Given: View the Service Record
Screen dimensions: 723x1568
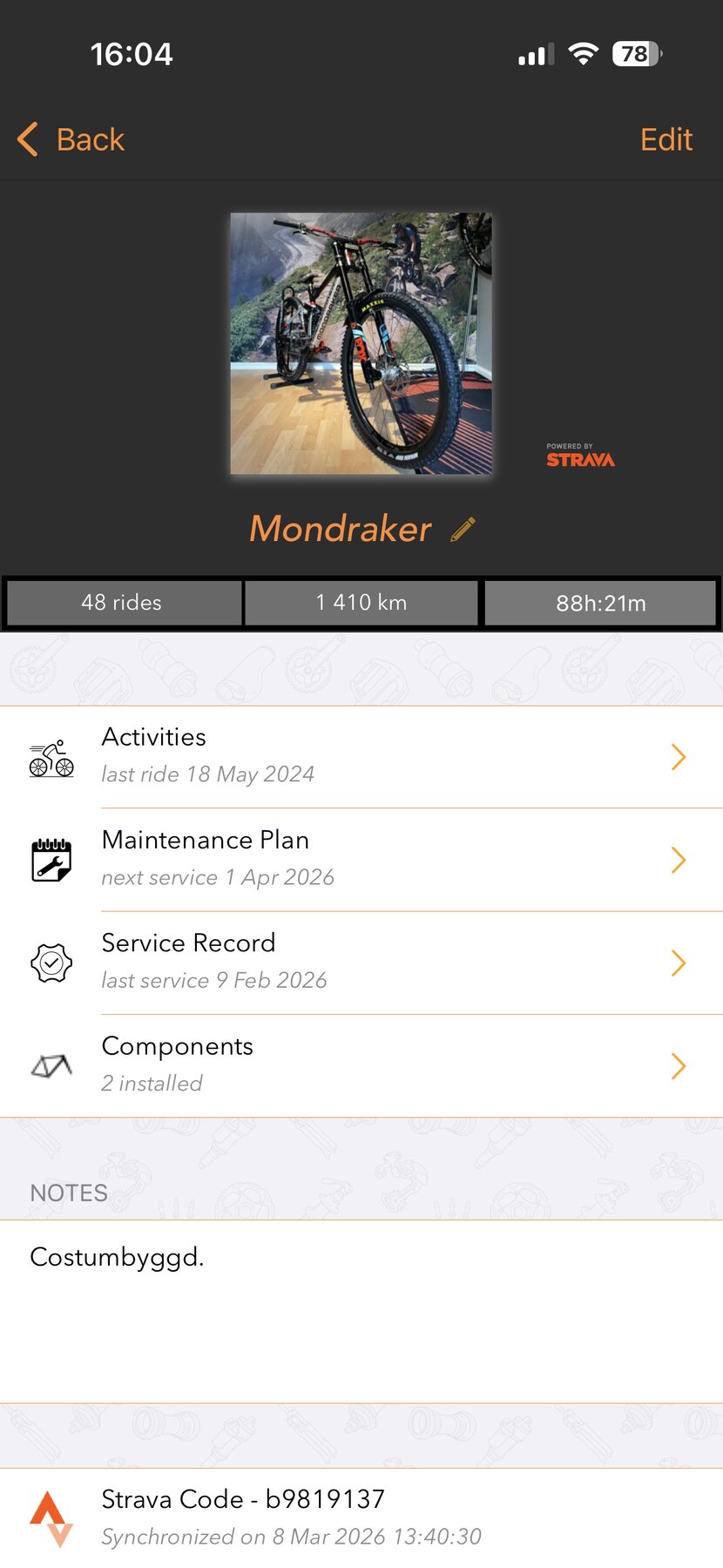Looking at the screenshot, I should (361, 962).
